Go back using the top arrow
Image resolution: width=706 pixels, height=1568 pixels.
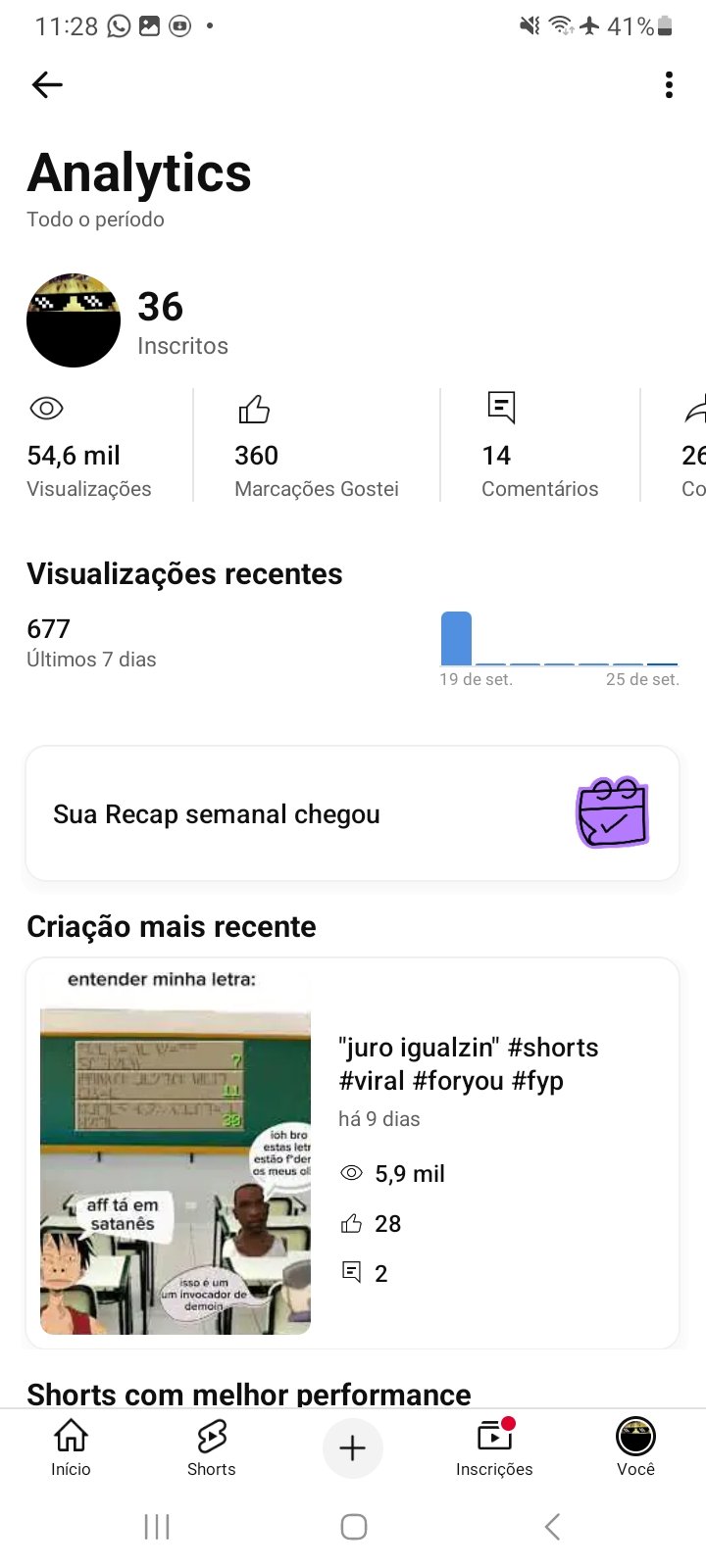click(x=47, y=85)
